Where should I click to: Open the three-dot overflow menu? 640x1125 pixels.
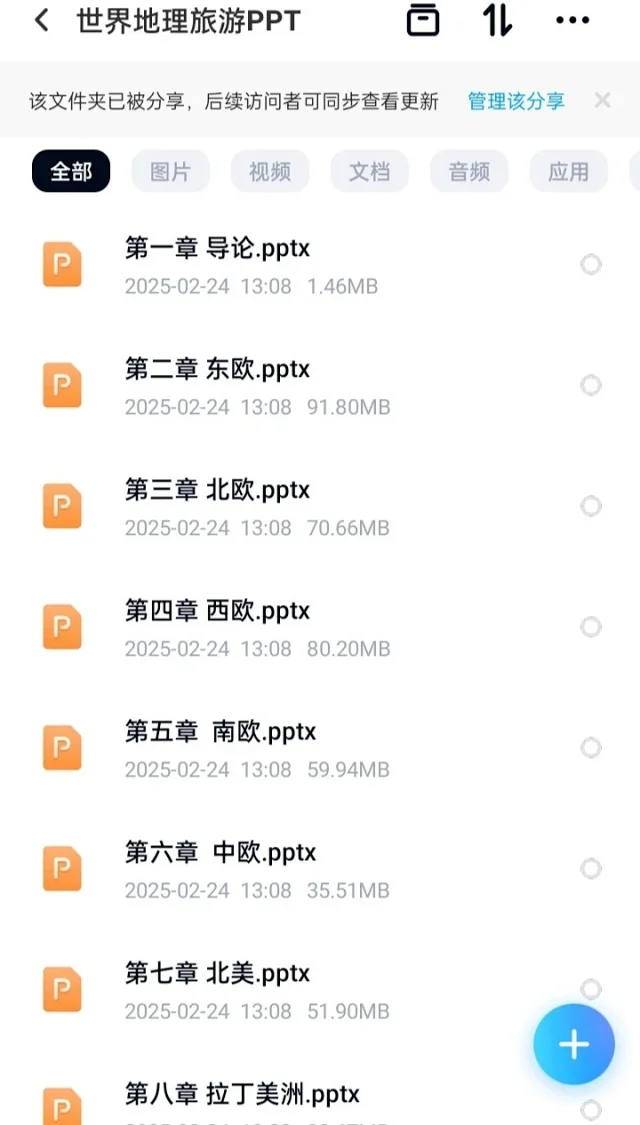point(572,20)
